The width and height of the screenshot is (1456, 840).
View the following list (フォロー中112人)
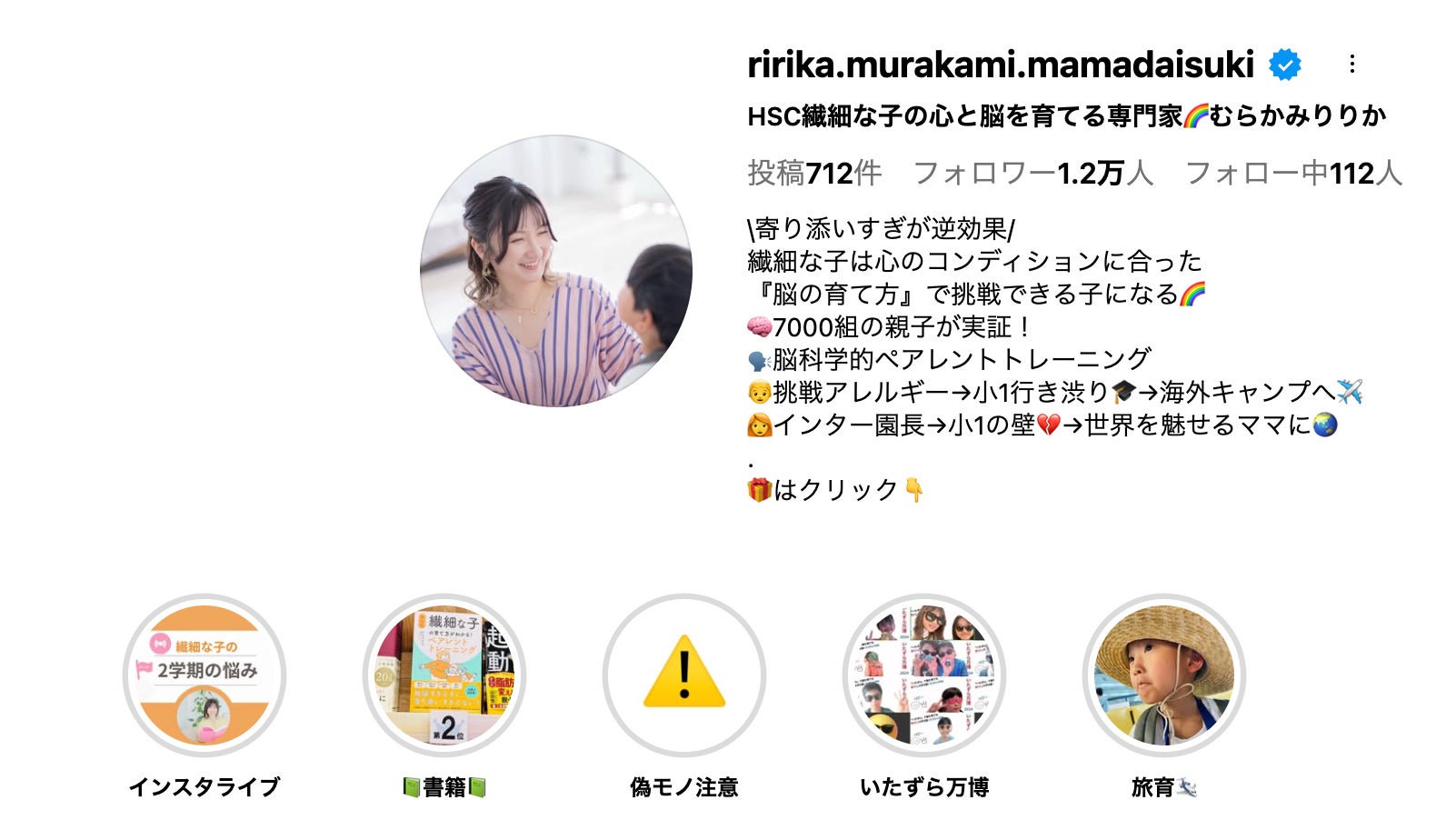[x=1293, y=173]
